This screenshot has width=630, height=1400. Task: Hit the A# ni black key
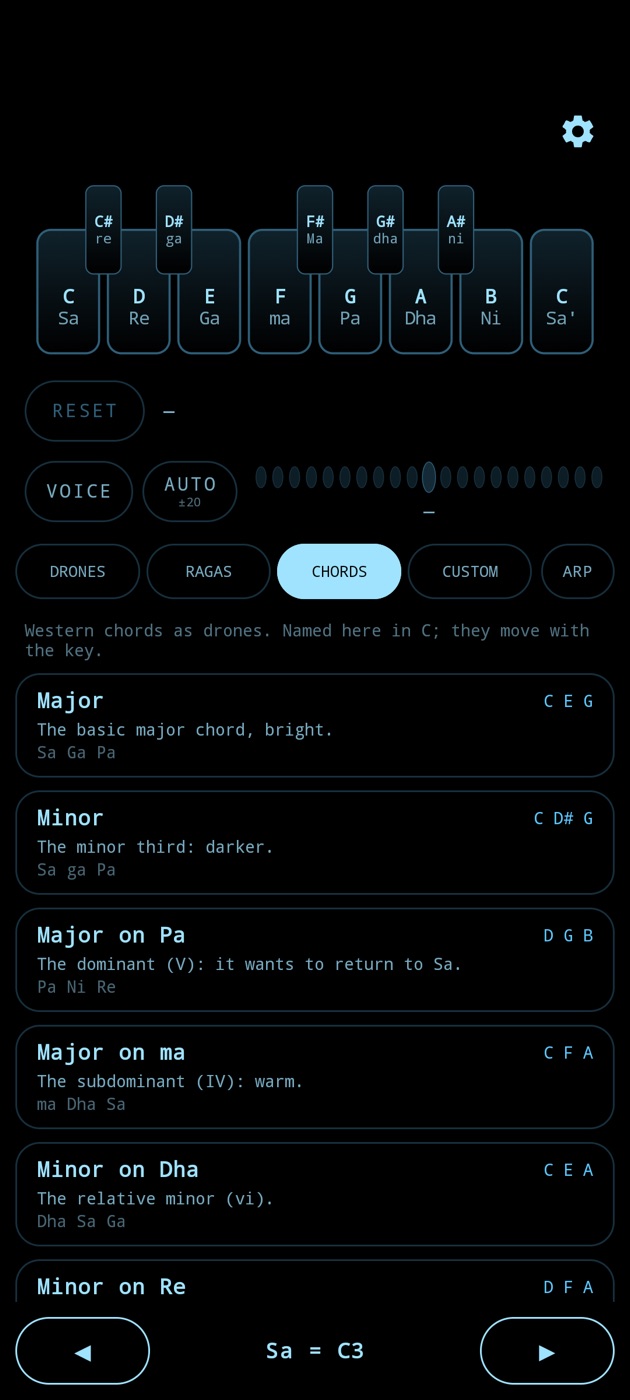(x=456, y=229)
